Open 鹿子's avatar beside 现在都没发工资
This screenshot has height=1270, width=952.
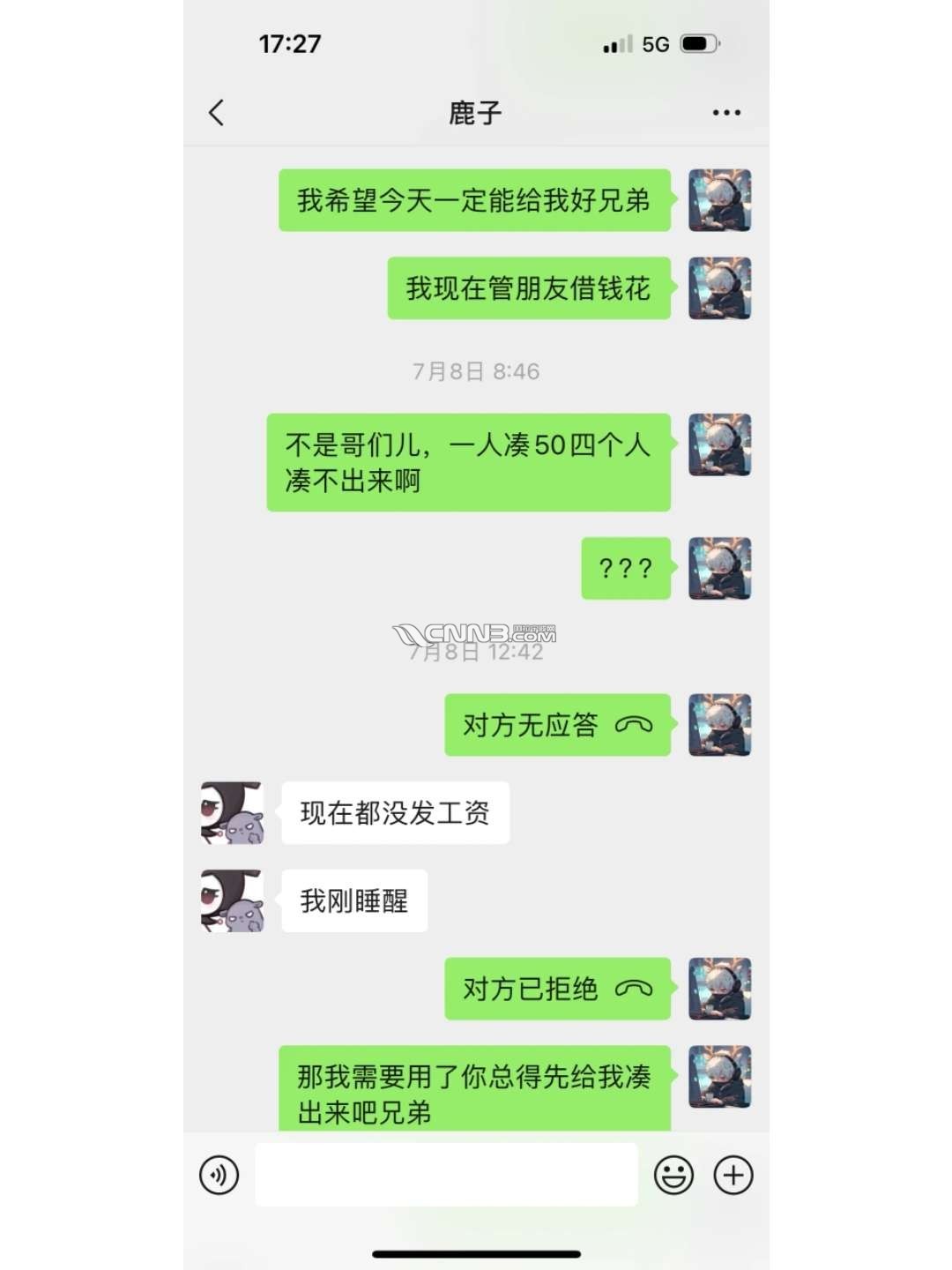coord(232,812)
